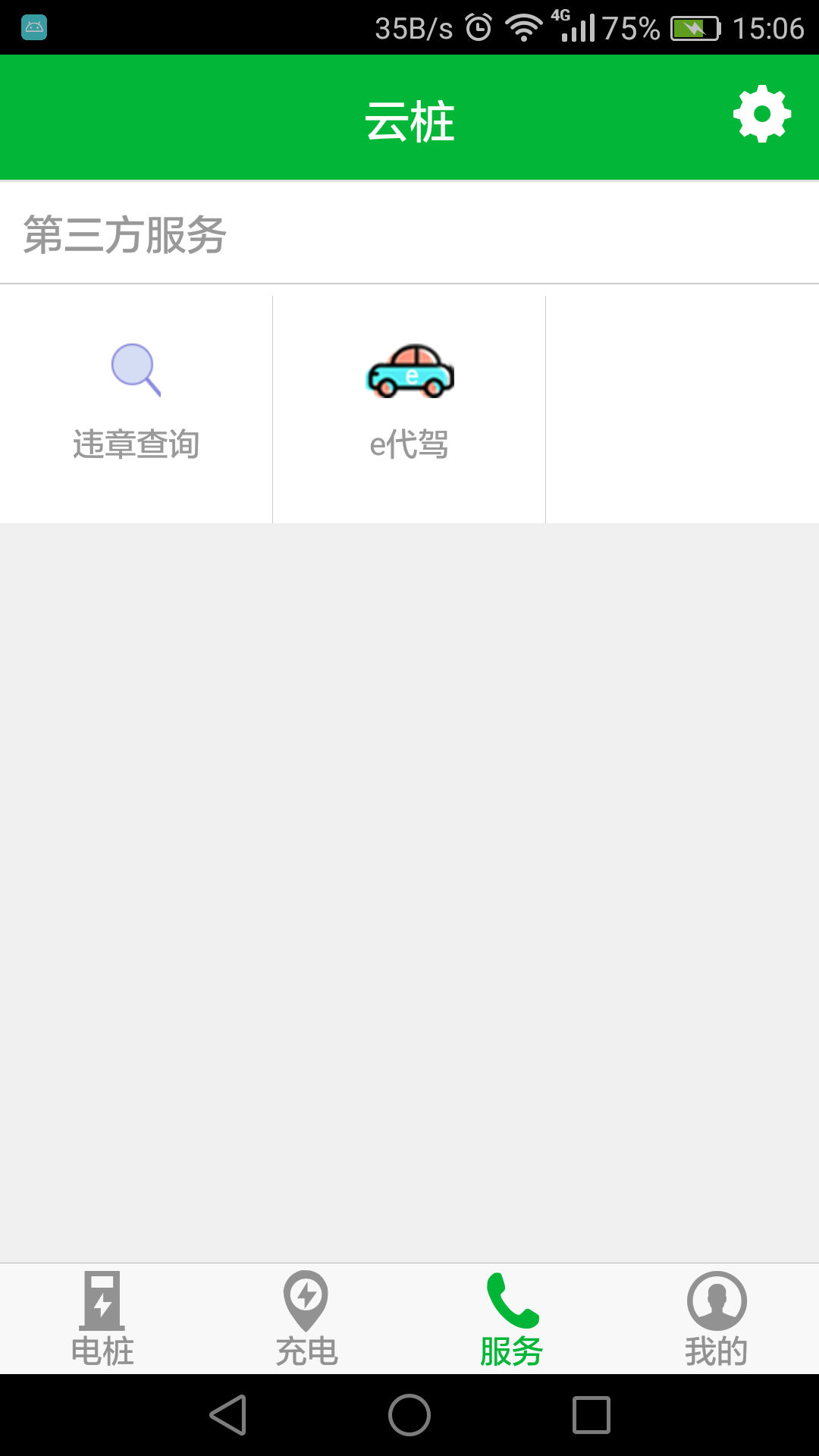Tap the 电桩 charging pile icon
Viewport: 819px width, 1456px height.
(x=102, y=1298)
